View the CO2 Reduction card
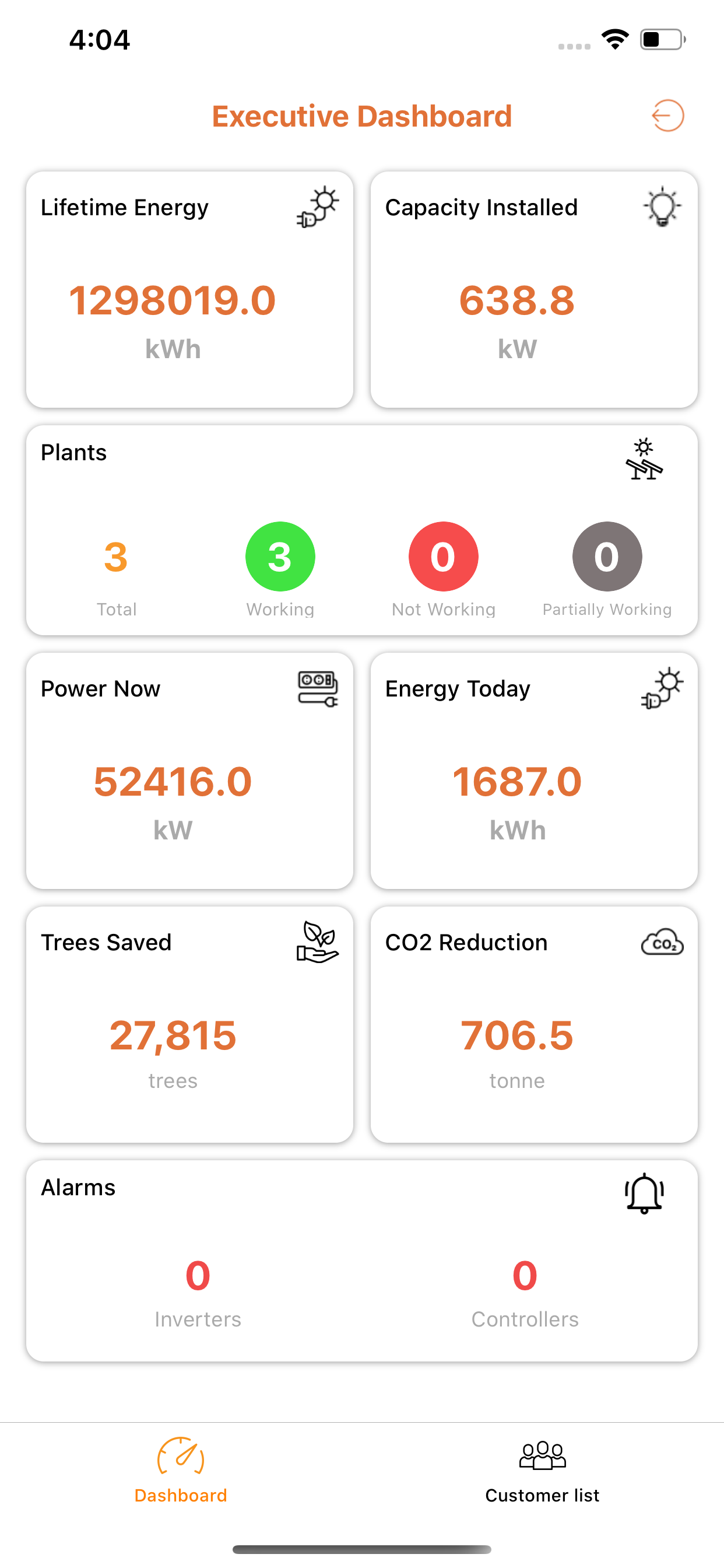Viewport: 724px width, 1568px height. (534, 1024)
